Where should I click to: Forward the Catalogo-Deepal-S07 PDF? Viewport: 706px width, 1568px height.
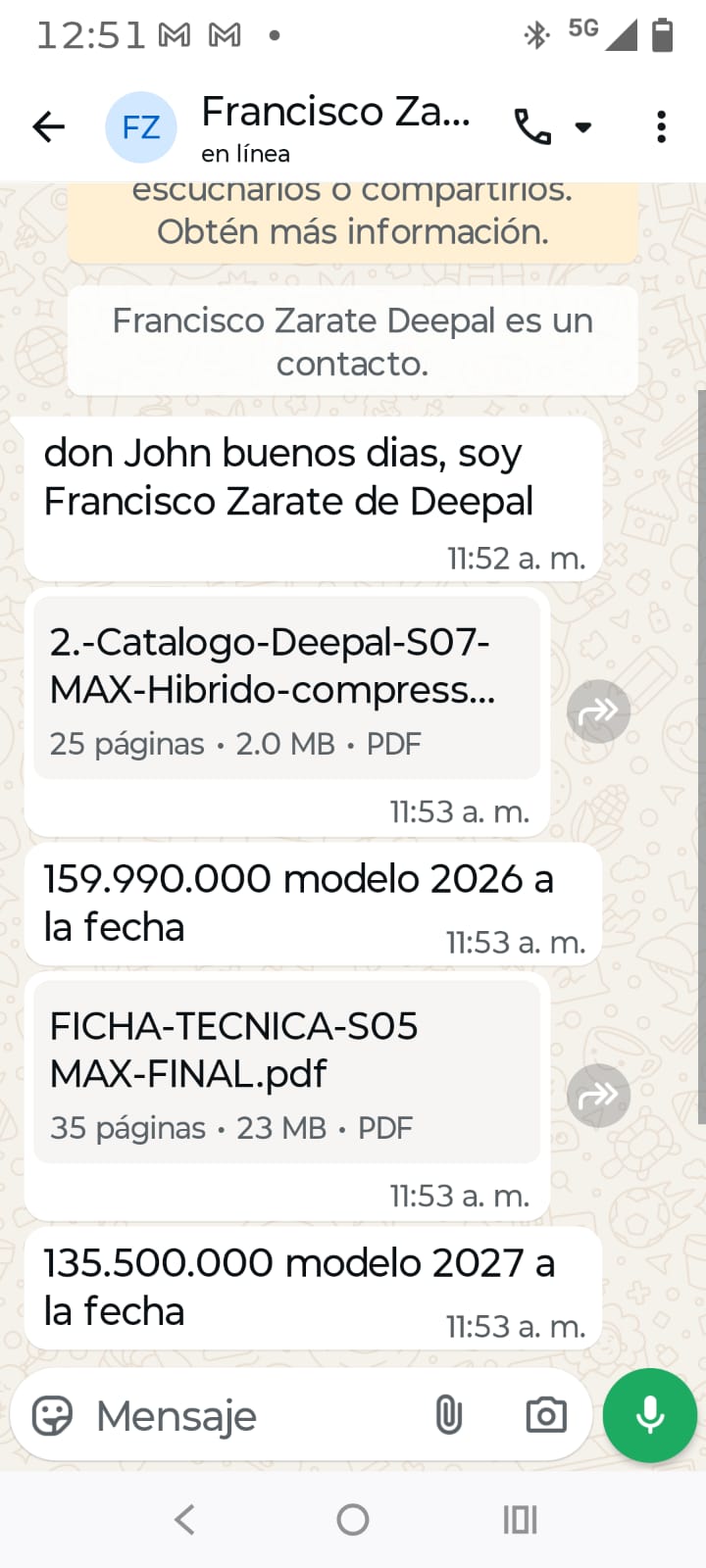[598, 710]
